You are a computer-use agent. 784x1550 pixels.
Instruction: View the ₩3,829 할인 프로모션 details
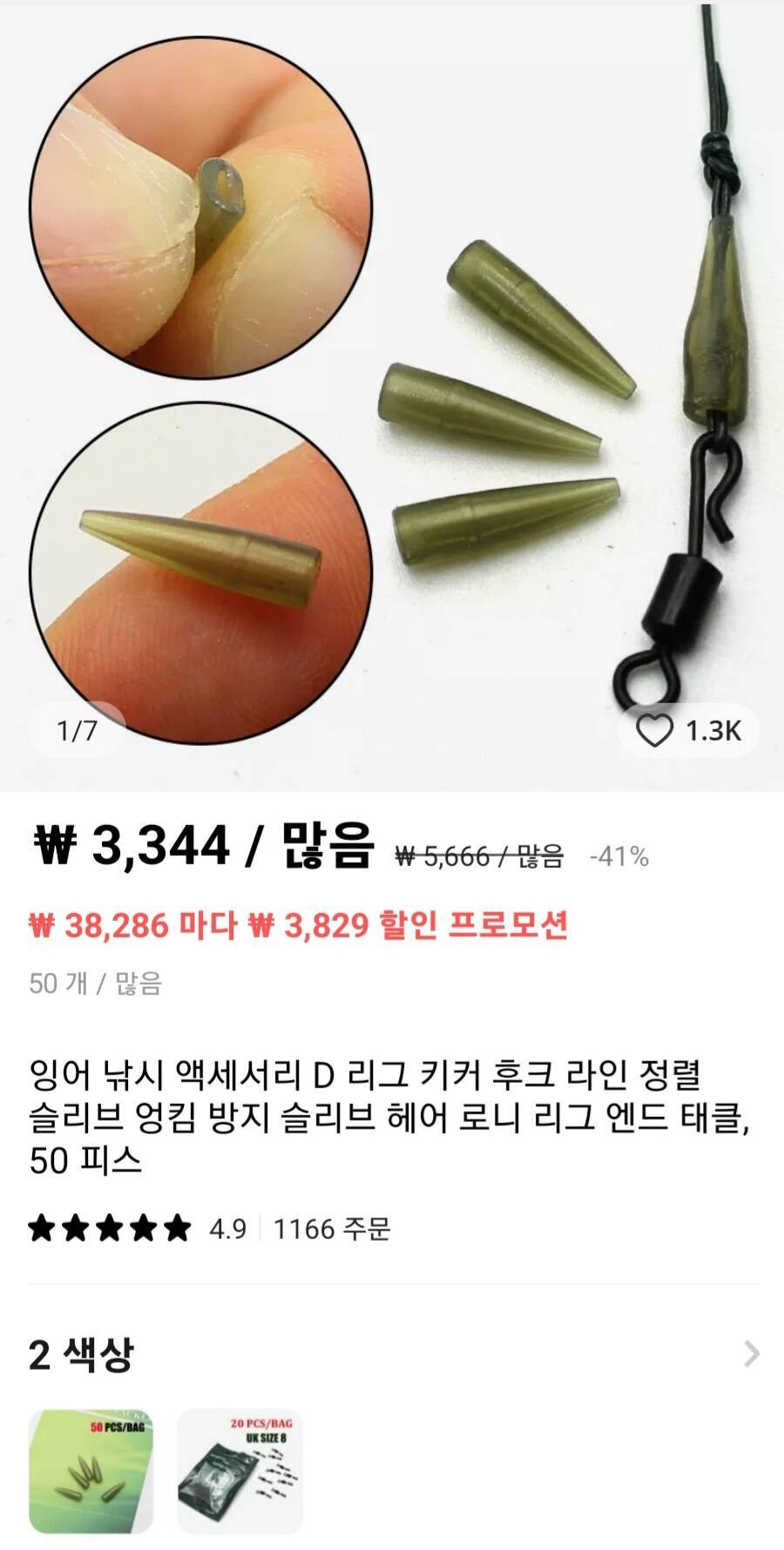[x=298, y=925]
